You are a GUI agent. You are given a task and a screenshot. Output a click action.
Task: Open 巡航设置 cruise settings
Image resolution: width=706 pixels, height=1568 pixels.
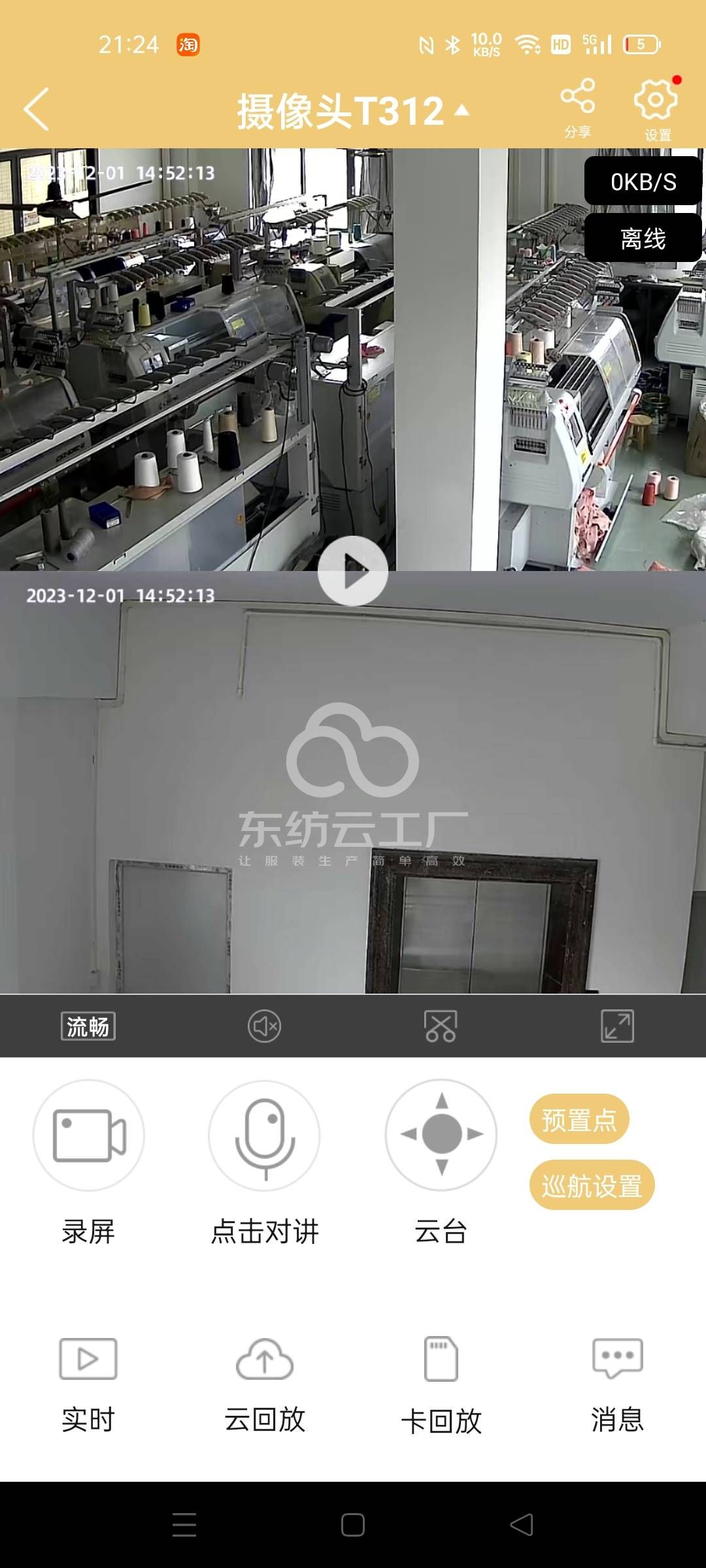tap(592, 1185)
